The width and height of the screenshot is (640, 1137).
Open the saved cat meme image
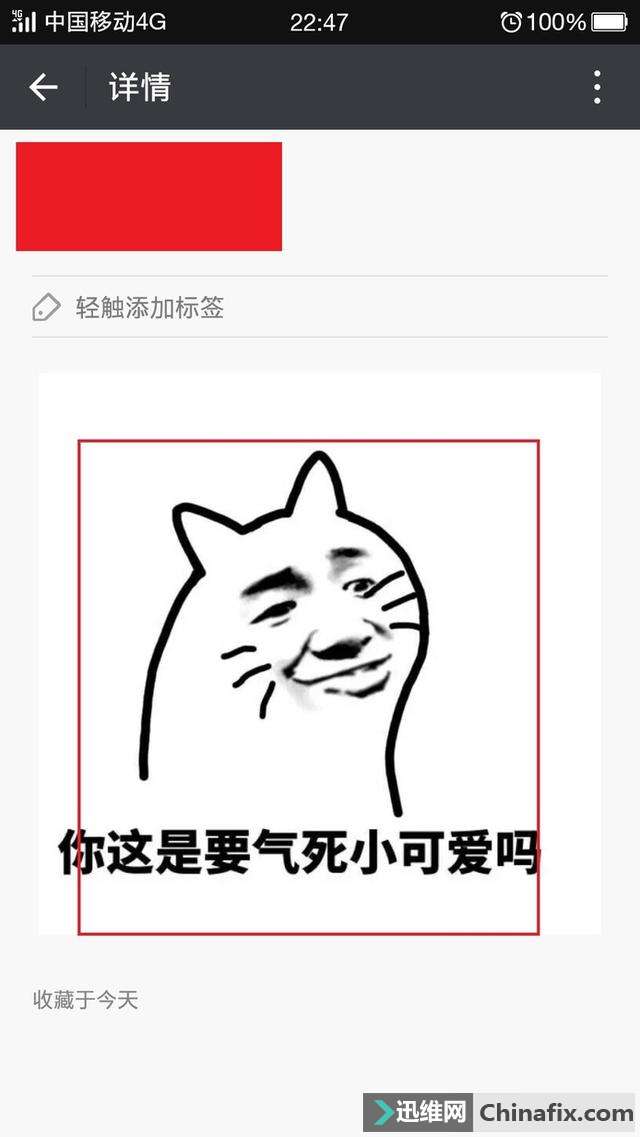click(x=319, y=653)
